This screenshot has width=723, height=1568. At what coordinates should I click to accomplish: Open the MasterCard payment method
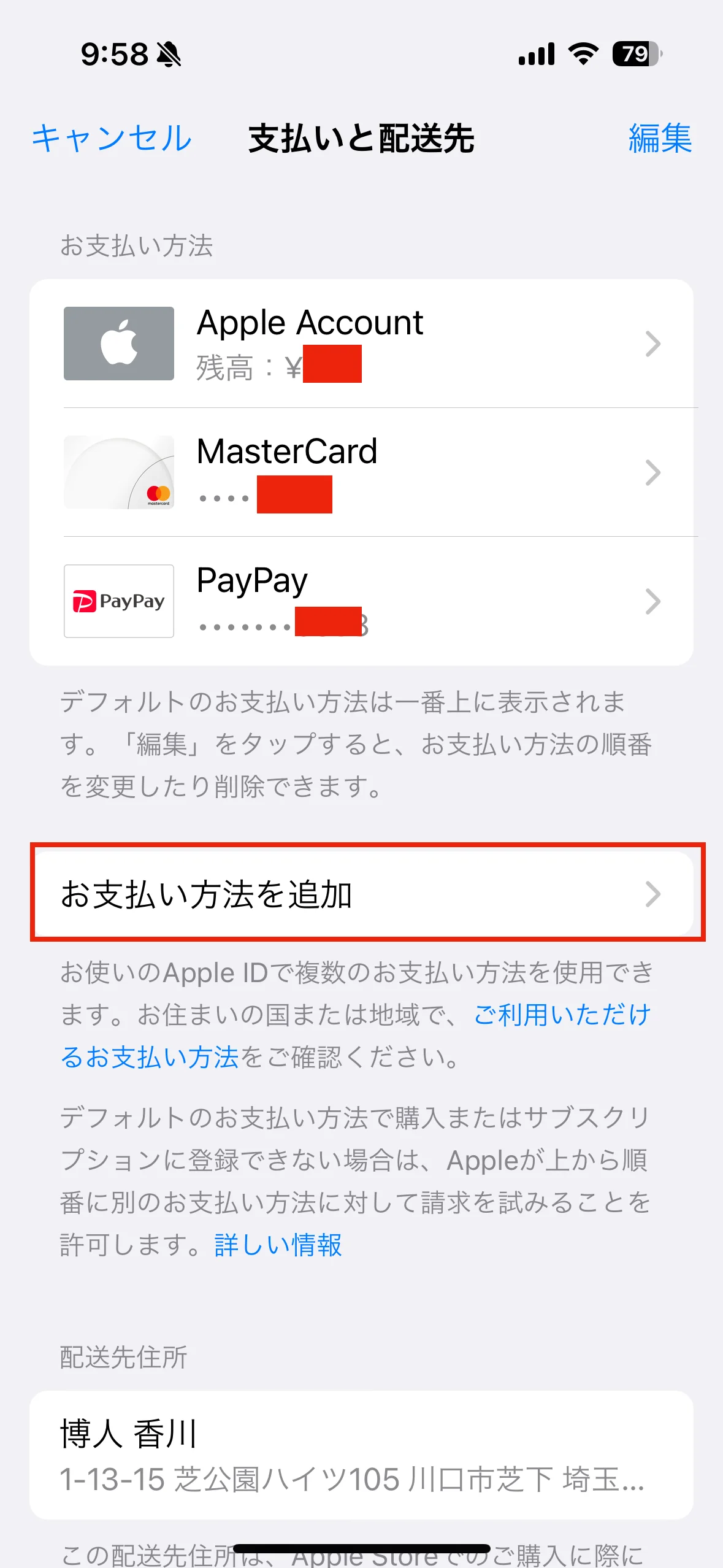pos(361,472)
